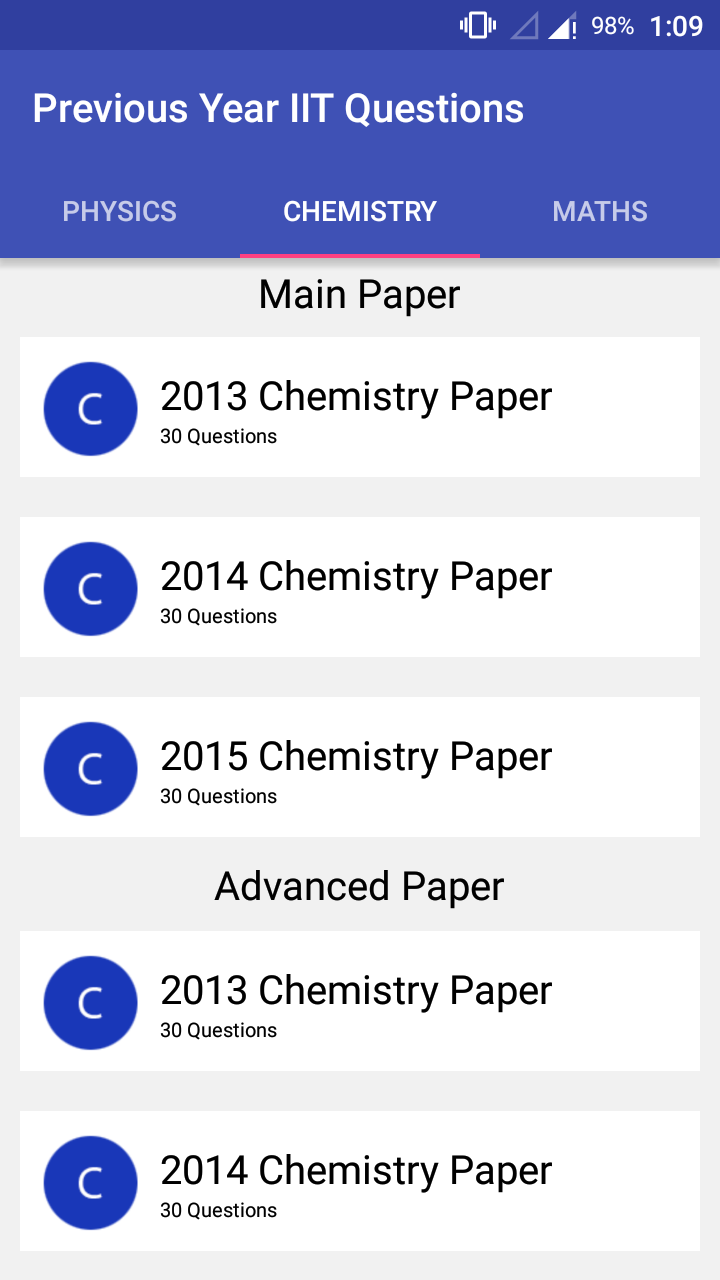Tap the C badge of 2014 Advanced Chemistry Paper
The height and width of the screenshot is (1280, 720).
(90, 1182)
